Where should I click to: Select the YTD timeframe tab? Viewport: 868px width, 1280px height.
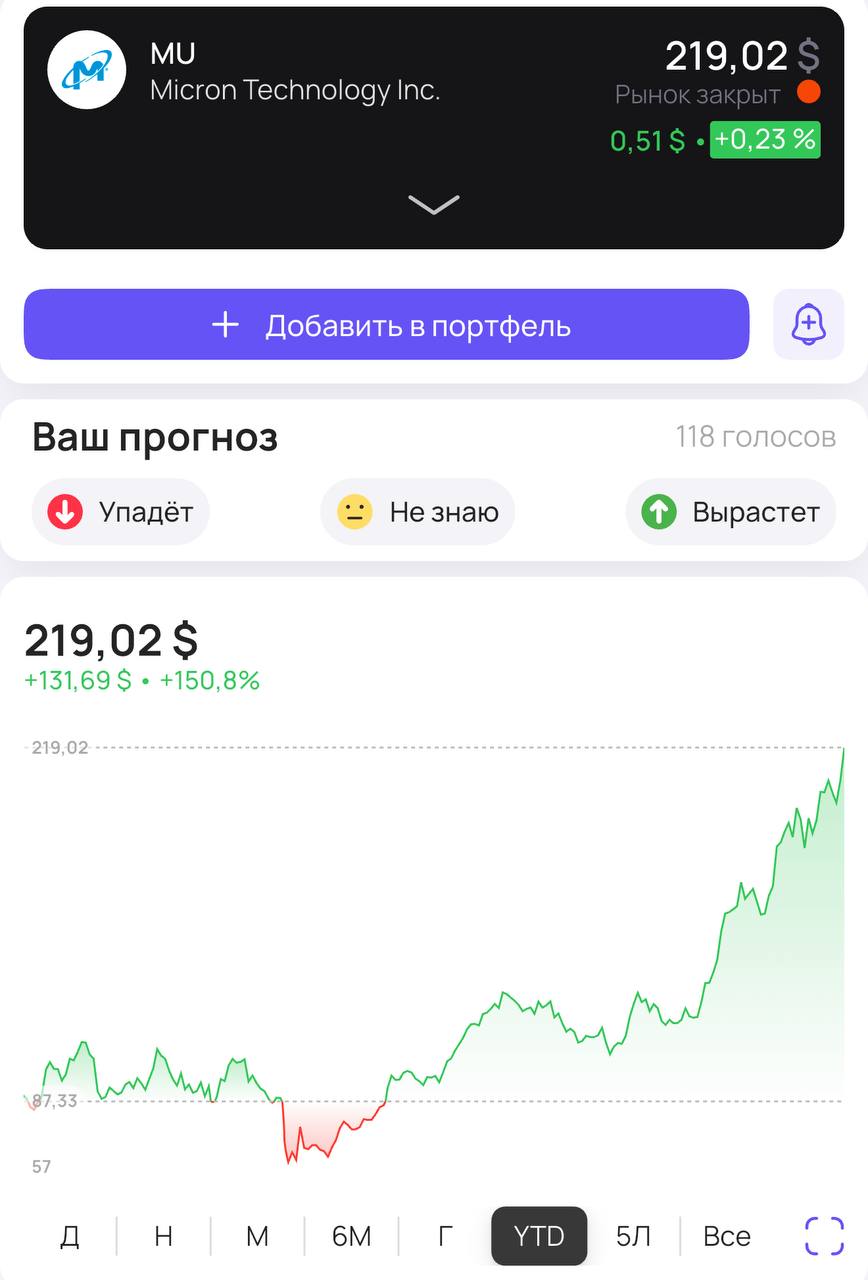pos(539,1235)
